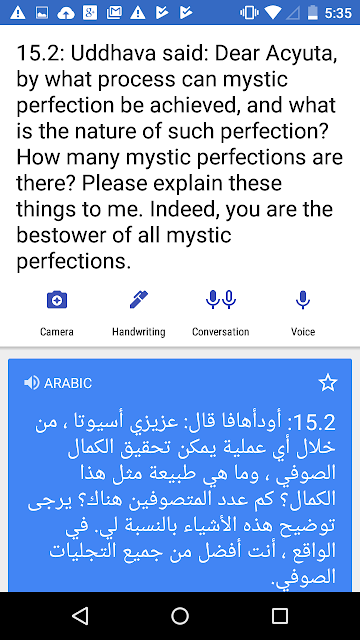Screen dimensions: 360x640
Task: Go back using the navigation bar
Action: click(x=80, y=615)
